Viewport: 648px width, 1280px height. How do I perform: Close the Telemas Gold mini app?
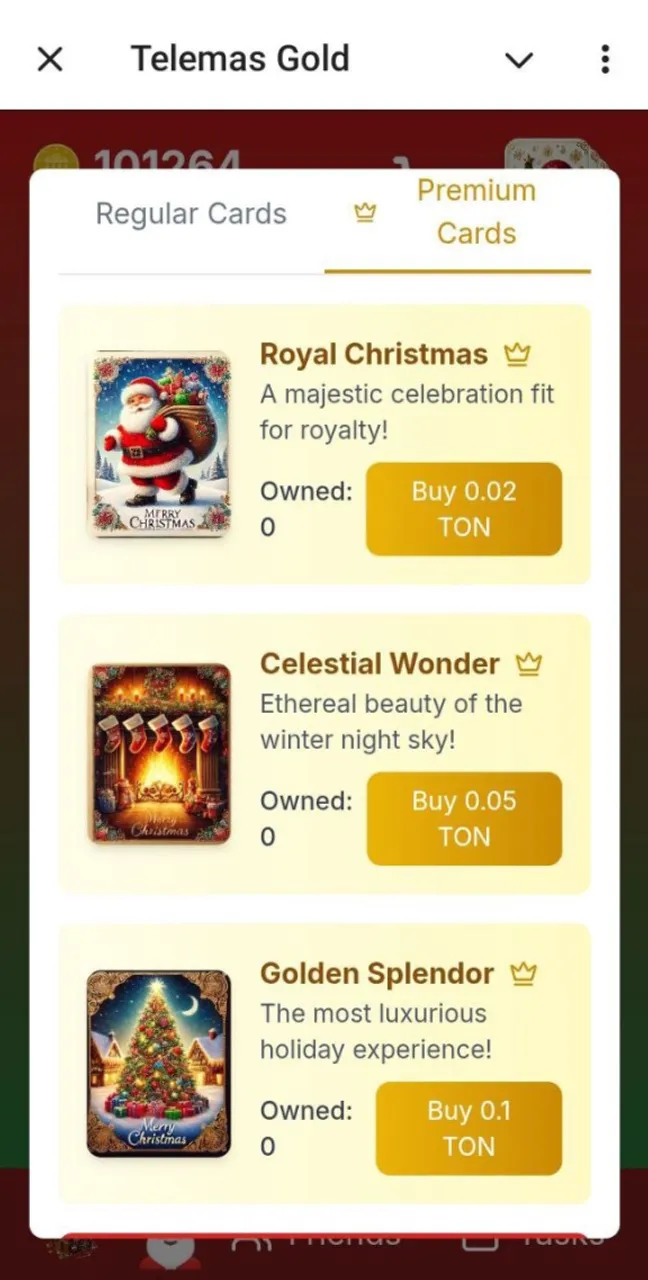[x=49, y=60]
